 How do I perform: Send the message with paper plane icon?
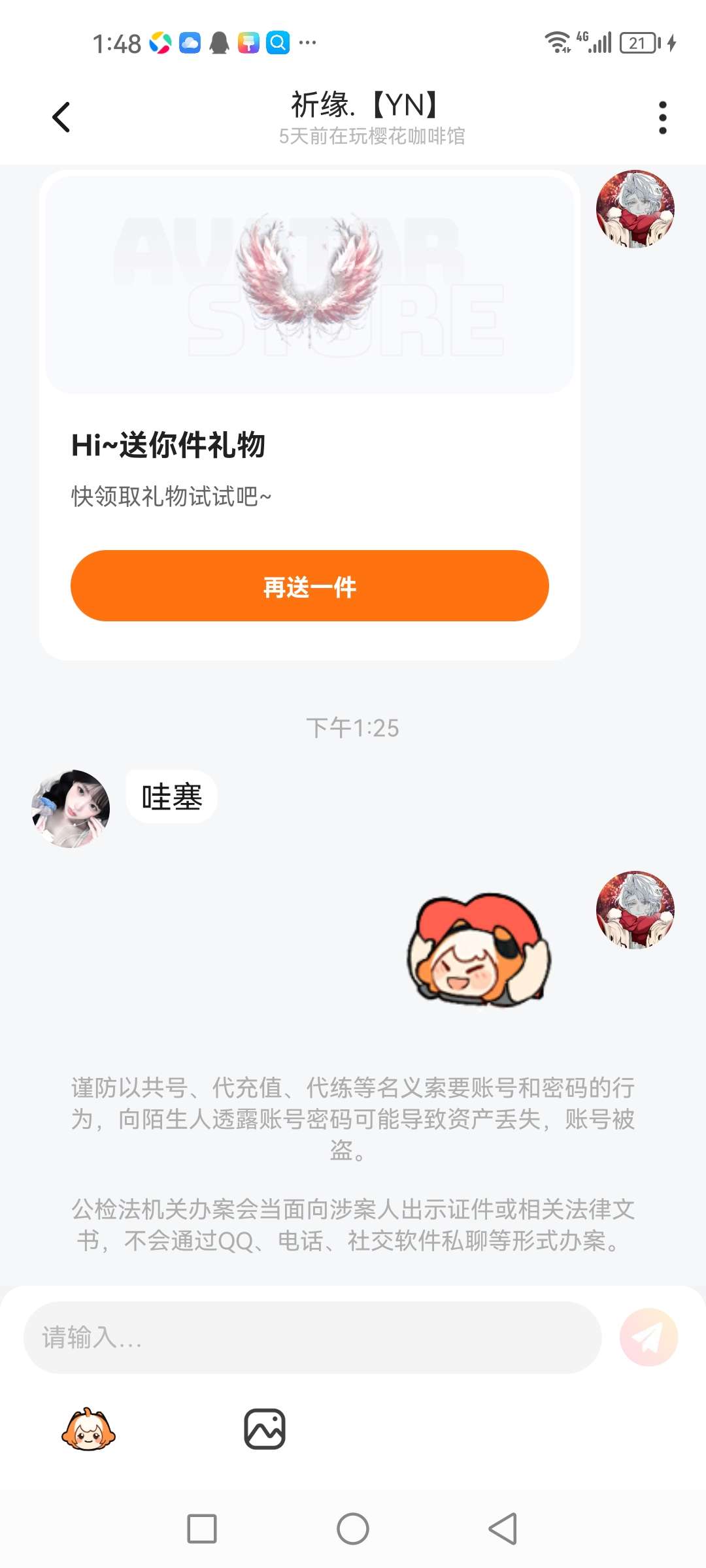click(x=648, y=1337)
